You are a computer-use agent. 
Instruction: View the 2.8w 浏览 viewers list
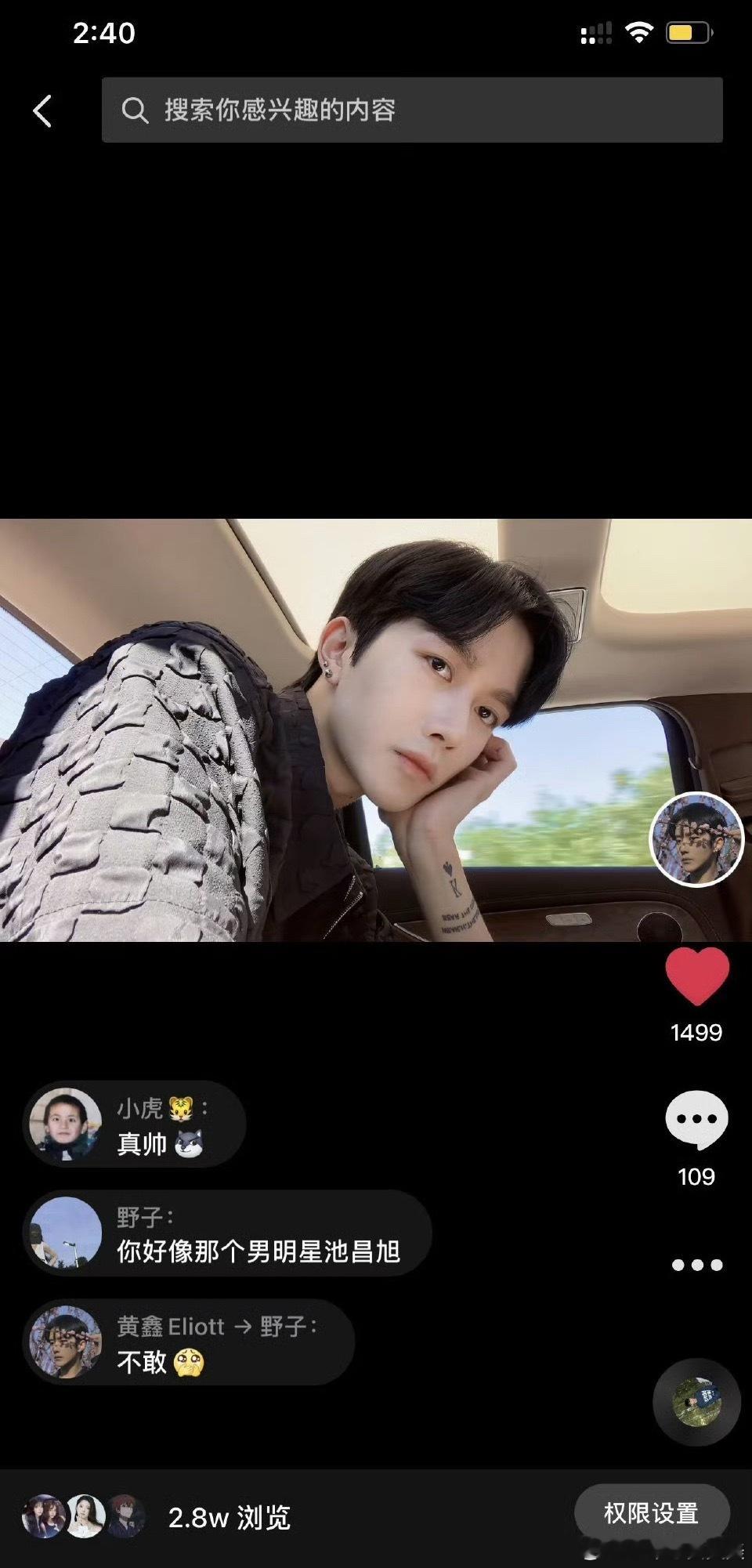(157, 1517)
